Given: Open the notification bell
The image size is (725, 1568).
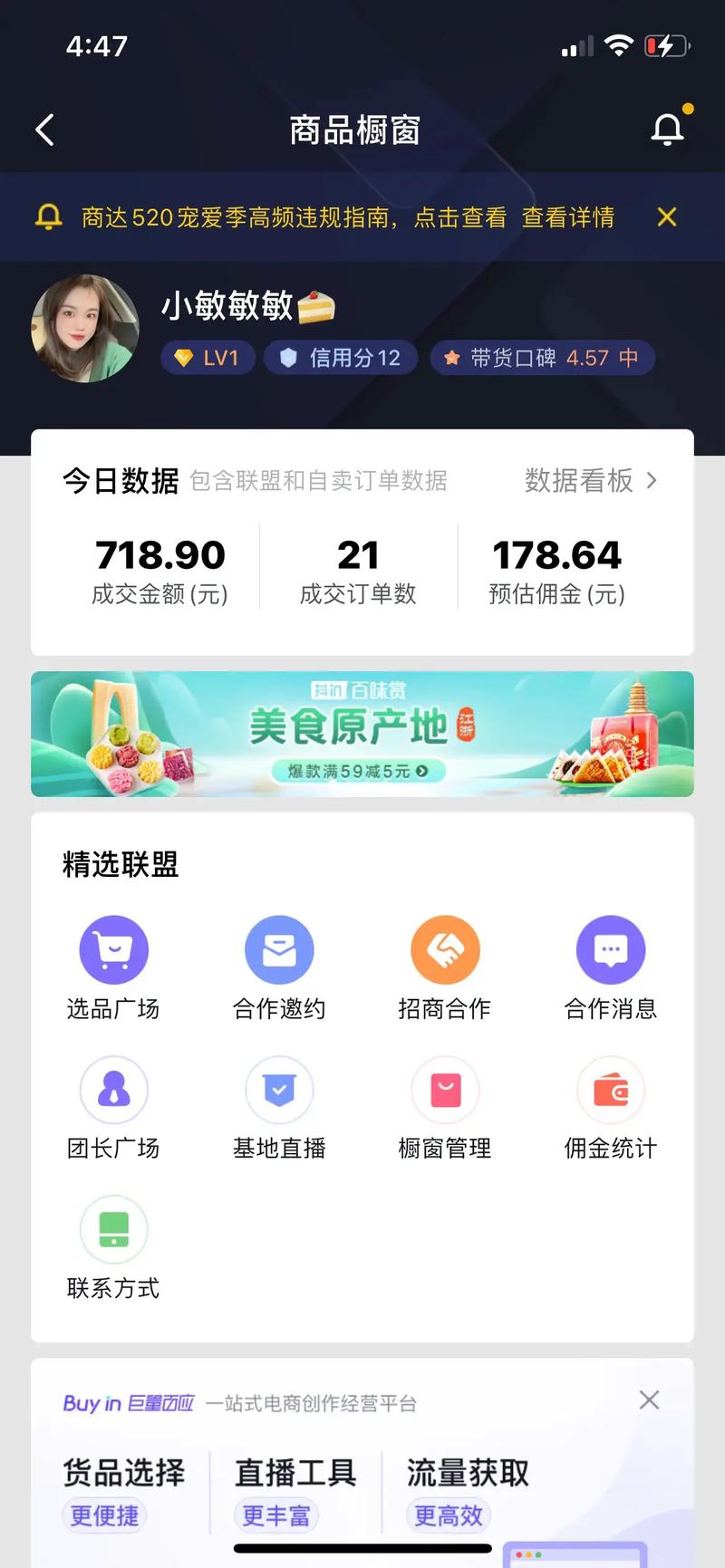Looking at the screenshot, I should coord(668,129).
